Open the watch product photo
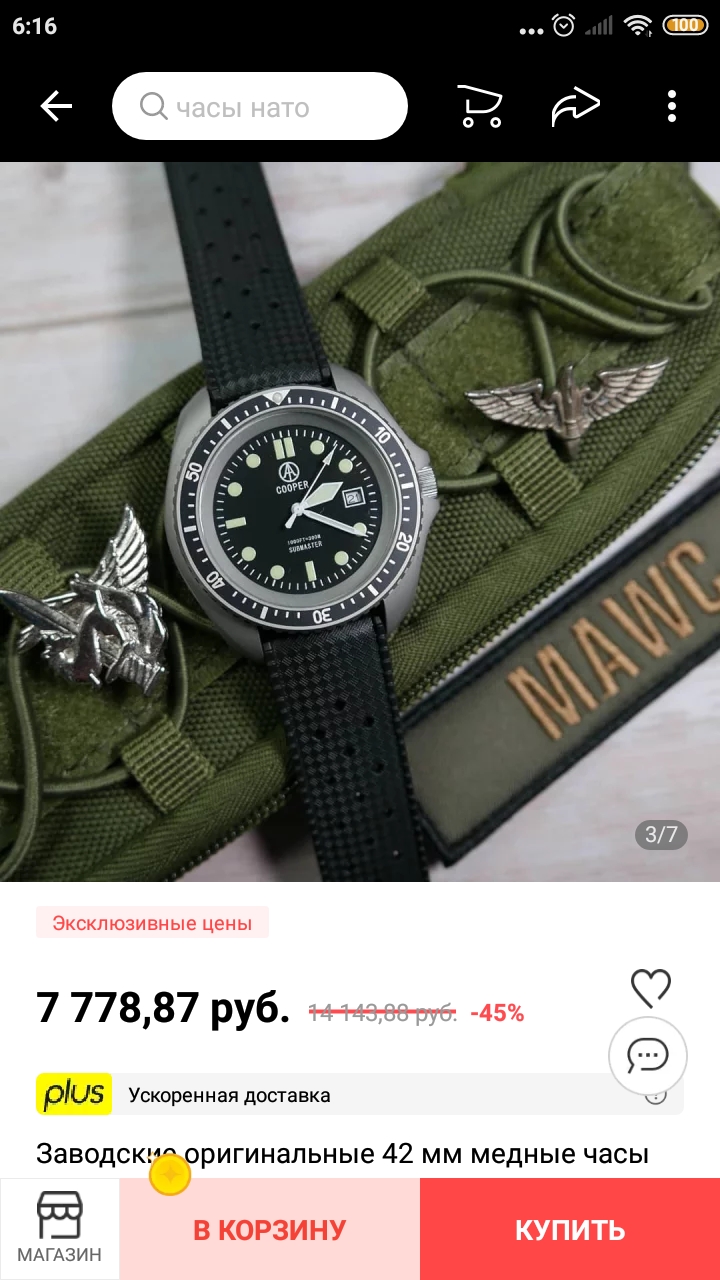Image resolution: width=720 pixels, height=1280 pixels. 360,520
